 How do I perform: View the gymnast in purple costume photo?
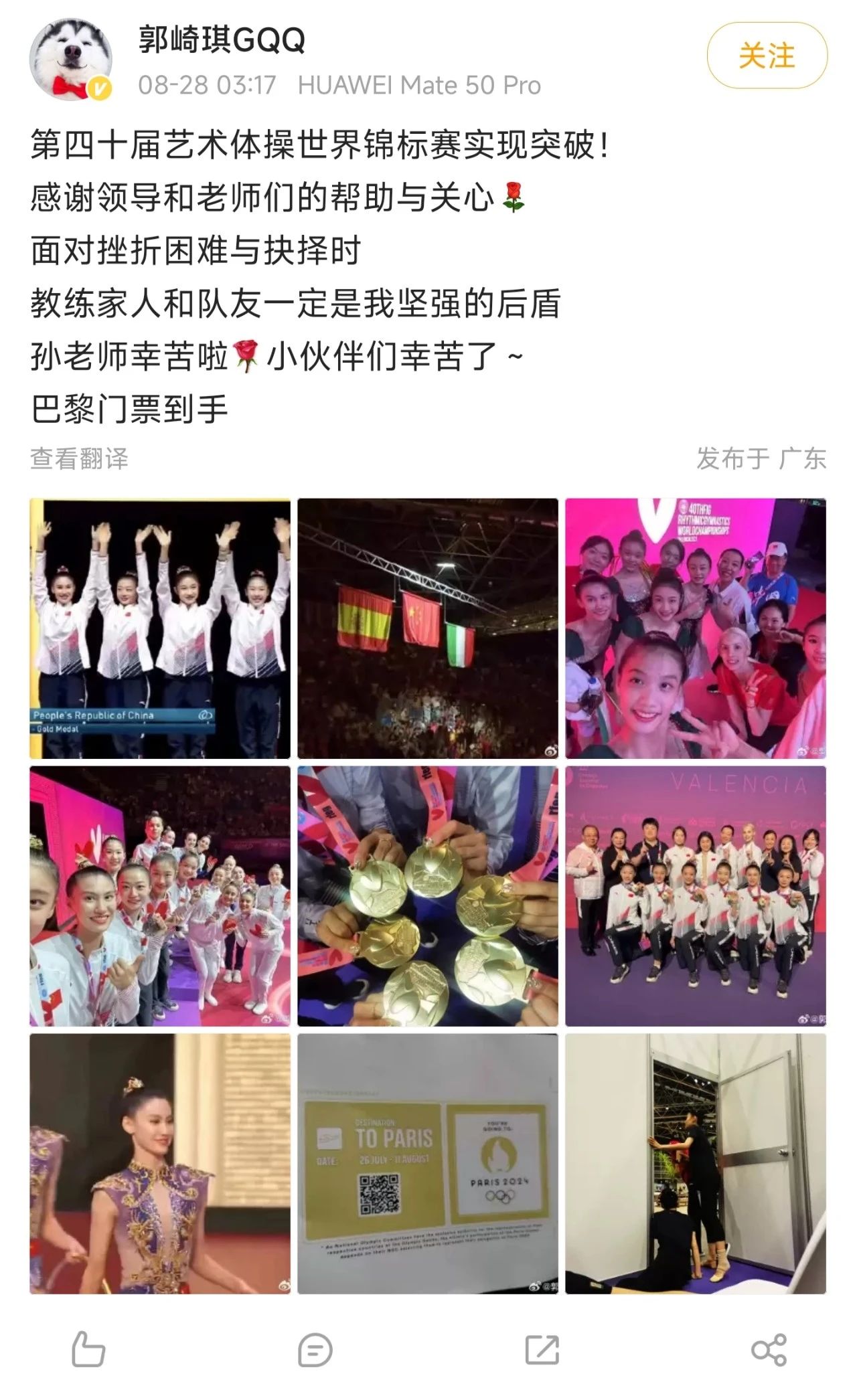(x=160, y=1164)
